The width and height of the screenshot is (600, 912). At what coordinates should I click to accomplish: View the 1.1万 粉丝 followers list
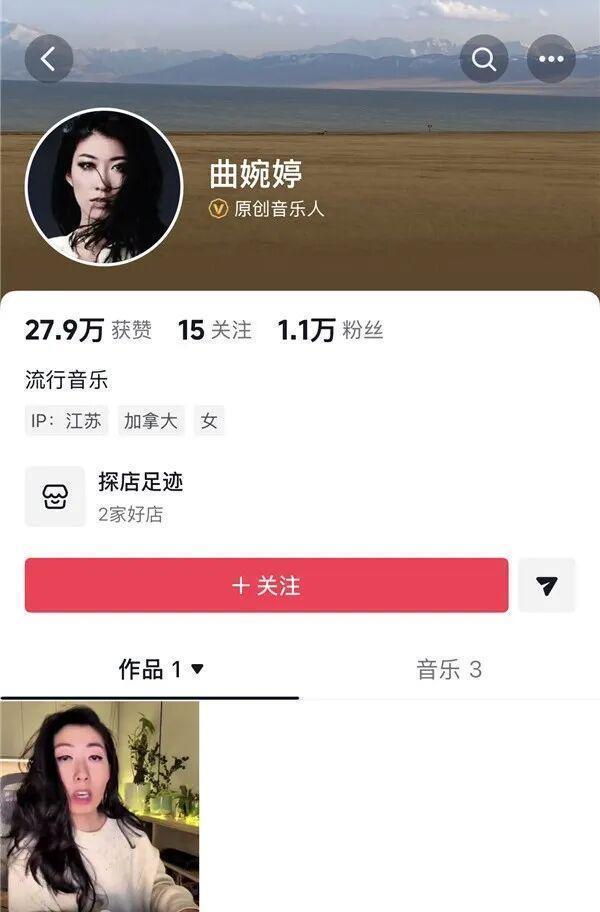coord(330,331)
